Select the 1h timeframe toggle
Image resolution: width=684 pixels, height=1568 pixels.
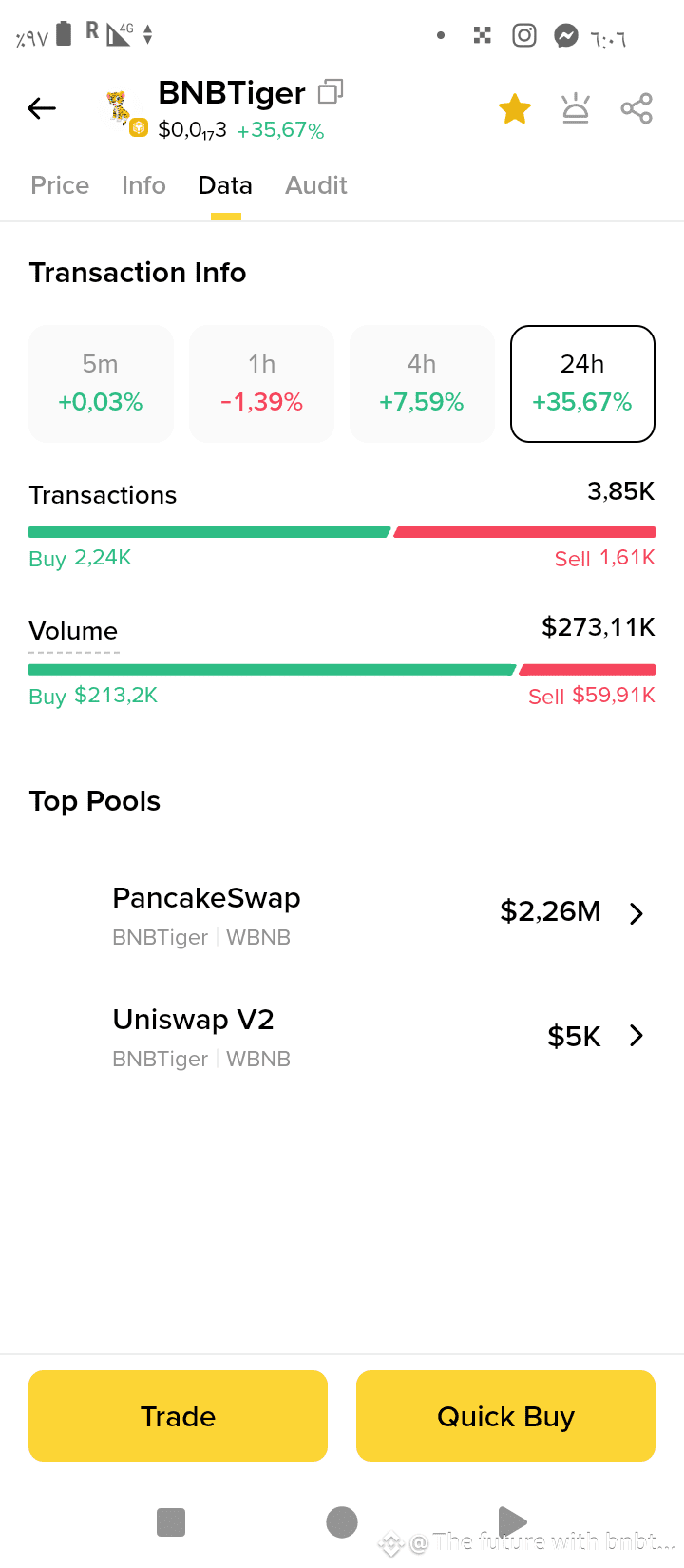(261, 383)
